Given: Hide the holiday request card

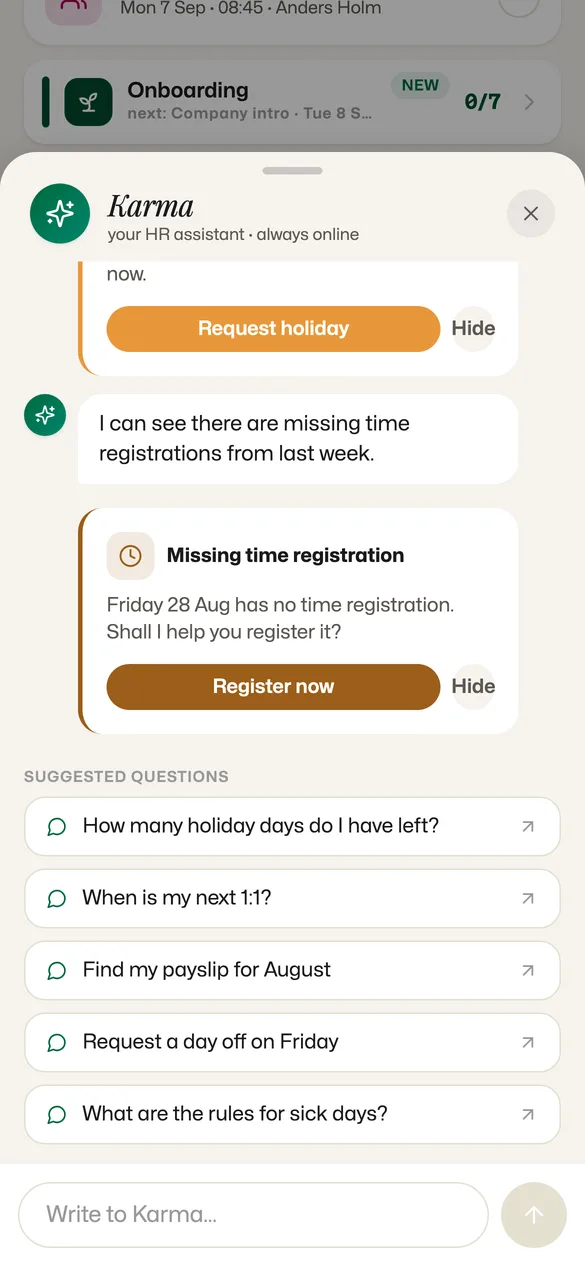Looking at the screenshot, I should [473, 328].
